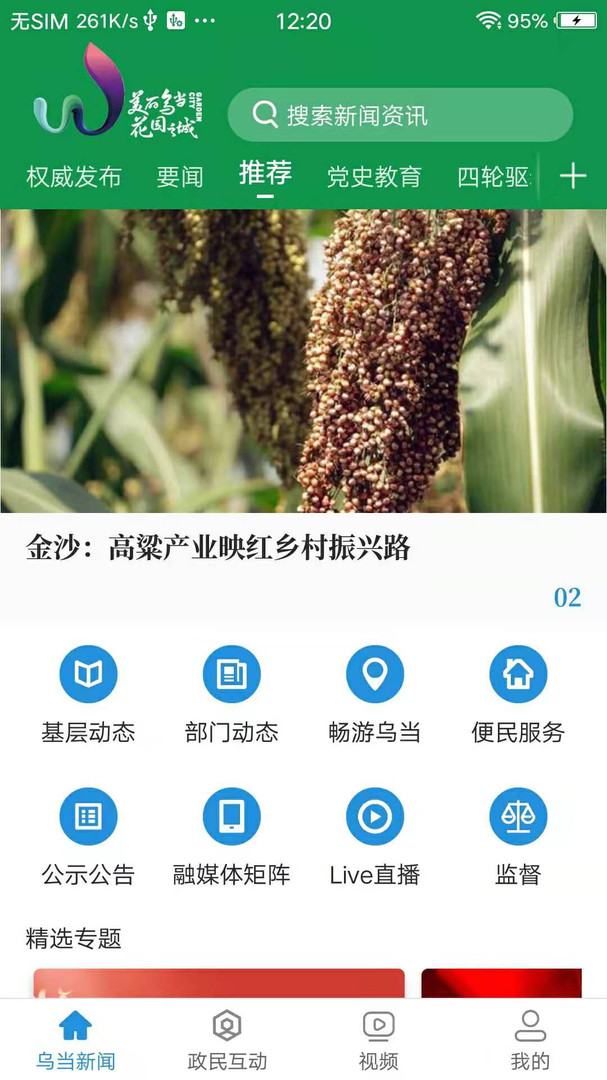Screen dimensions: 607x1080
Task: Select the 乌当新闻 bottom tab
Action: [x=76, y=1039]
